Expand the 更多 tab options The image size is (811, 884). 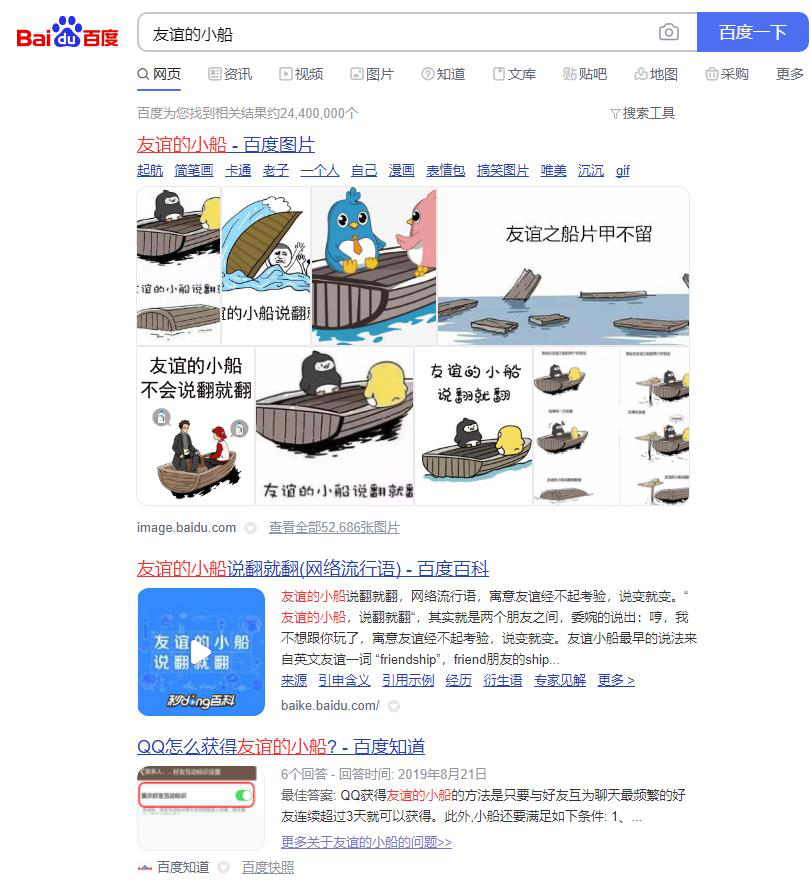(x=789, y=74)
